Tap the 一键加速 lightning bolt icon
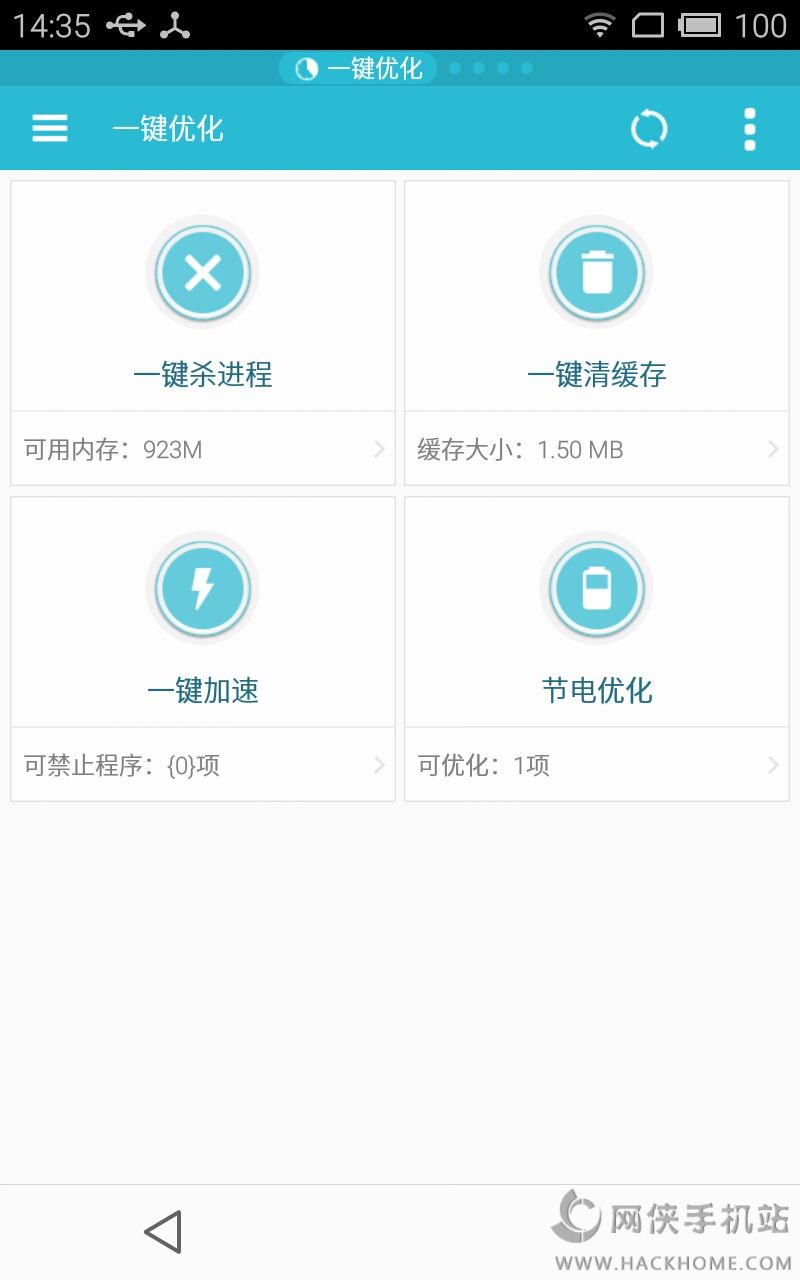 (203, 588)
